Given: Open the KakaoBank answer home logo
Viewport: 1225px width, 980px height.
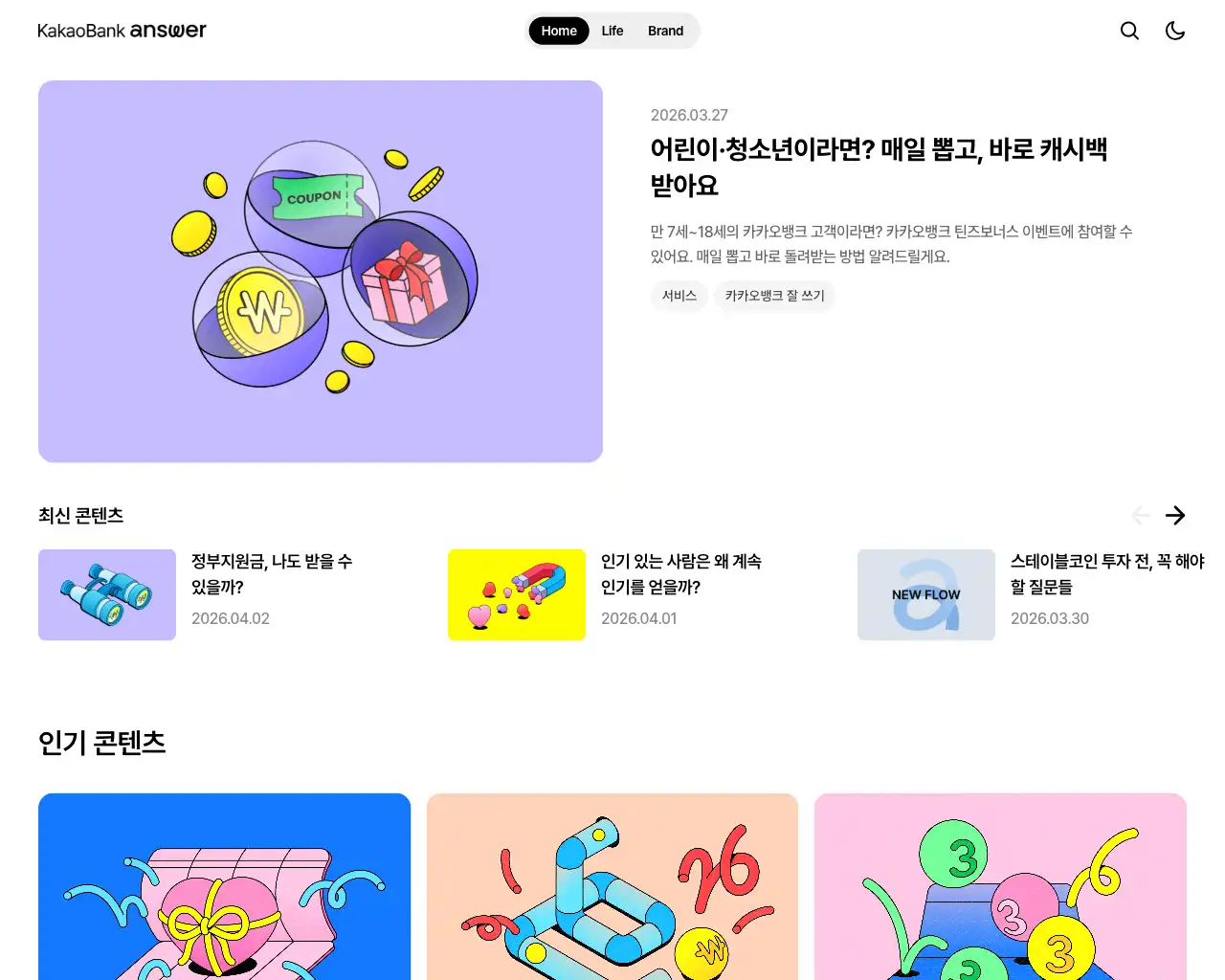Looking at the screenshot, I should (x=122, y=31).
